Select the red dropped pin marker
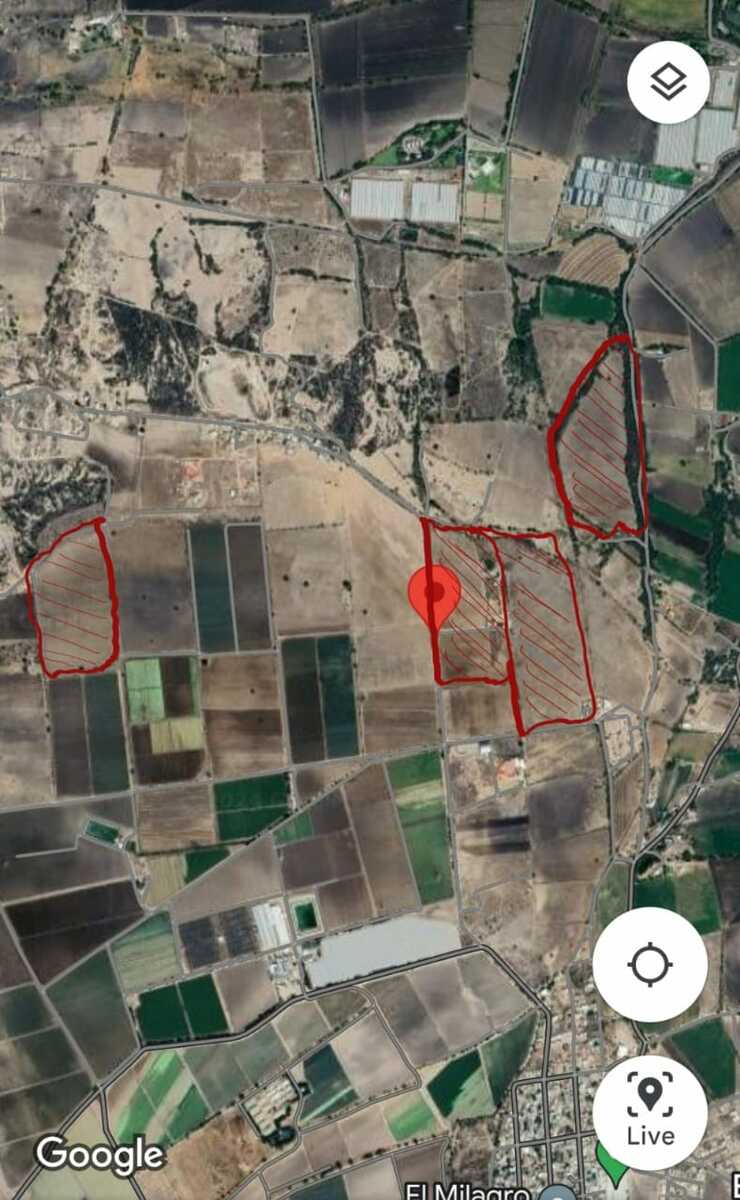 (434, 594)
